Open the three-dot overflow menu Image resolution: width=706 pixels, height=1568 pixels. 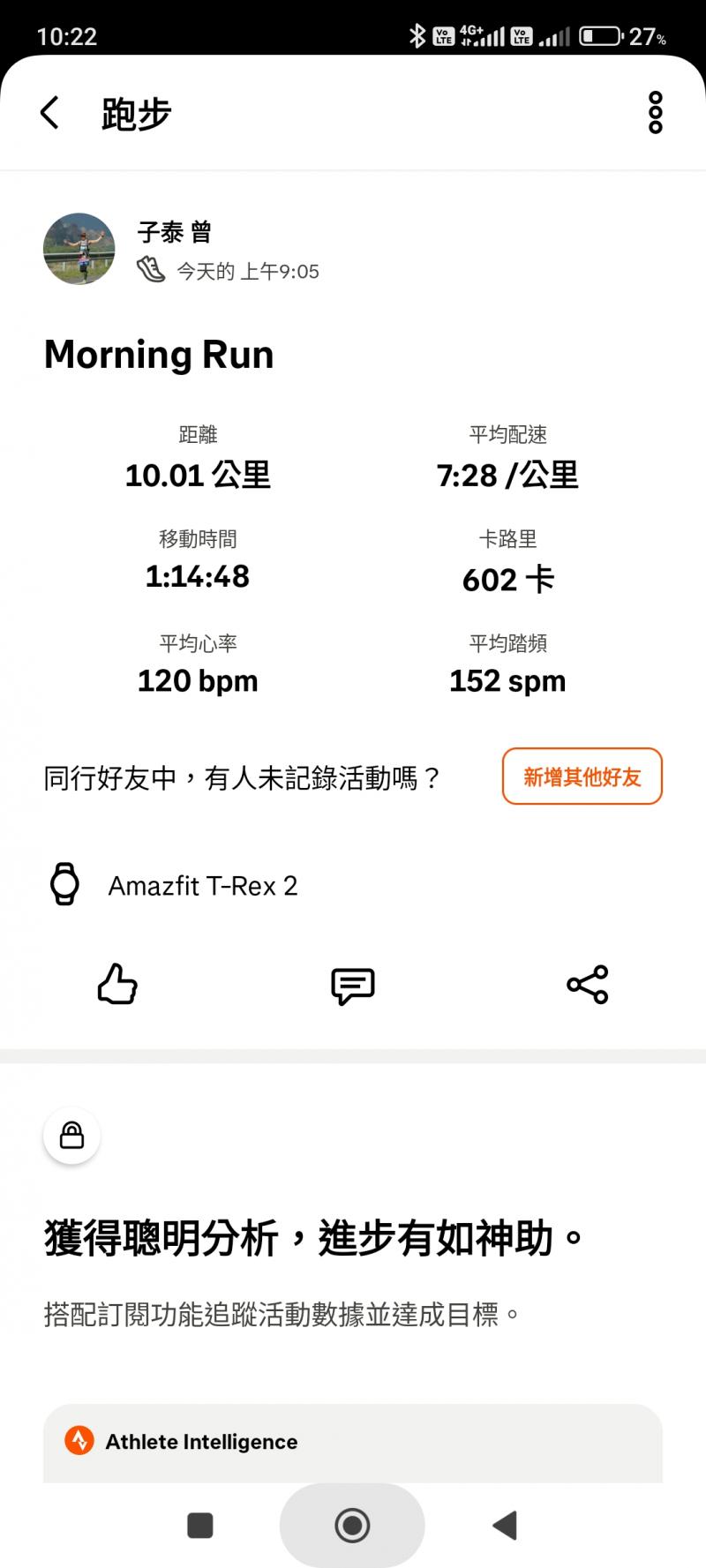pyautogui.click(x=655, y=113)
